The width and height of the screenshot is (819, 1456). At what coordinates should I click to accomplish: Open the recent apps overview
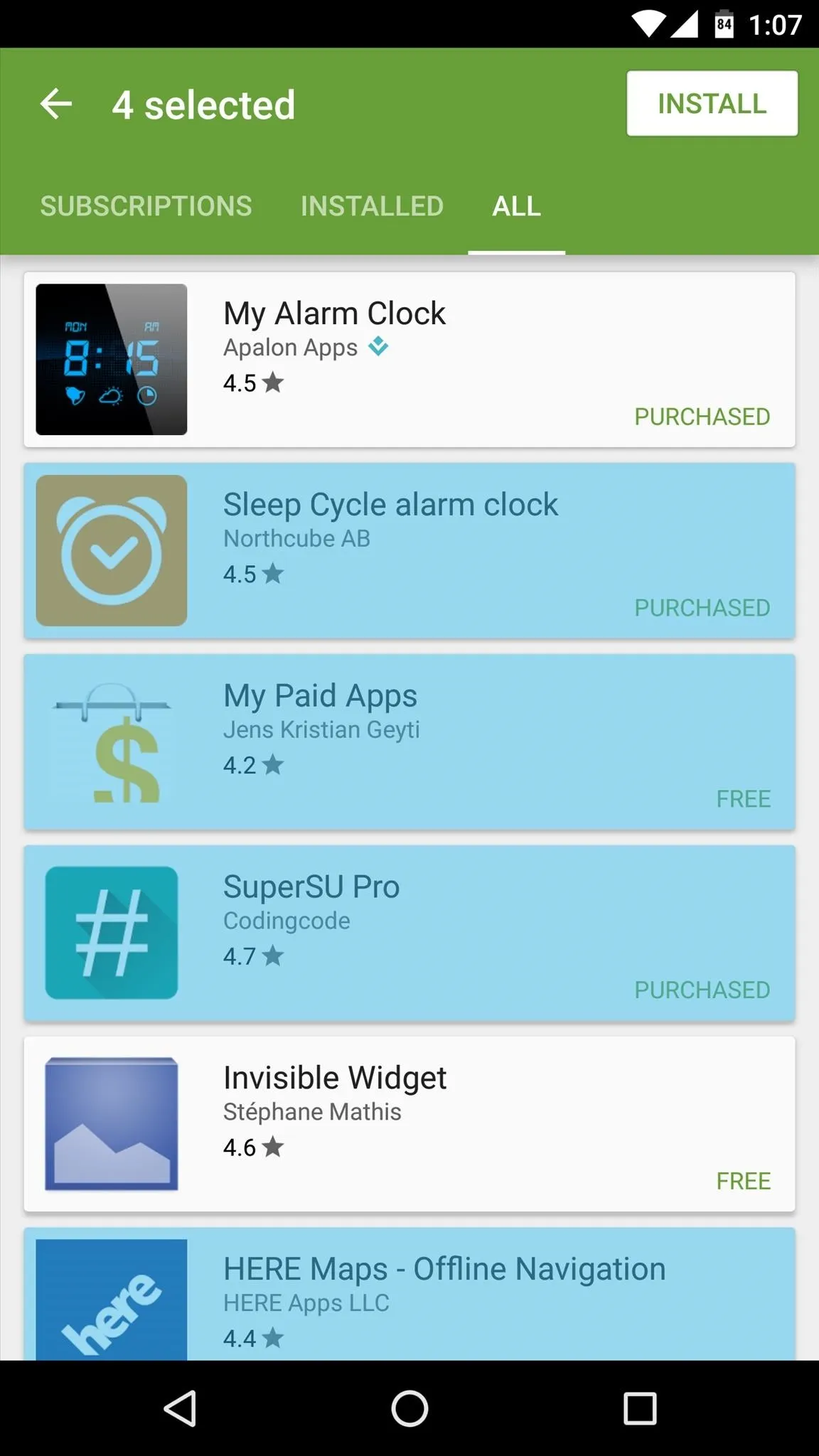(640, 1408)
